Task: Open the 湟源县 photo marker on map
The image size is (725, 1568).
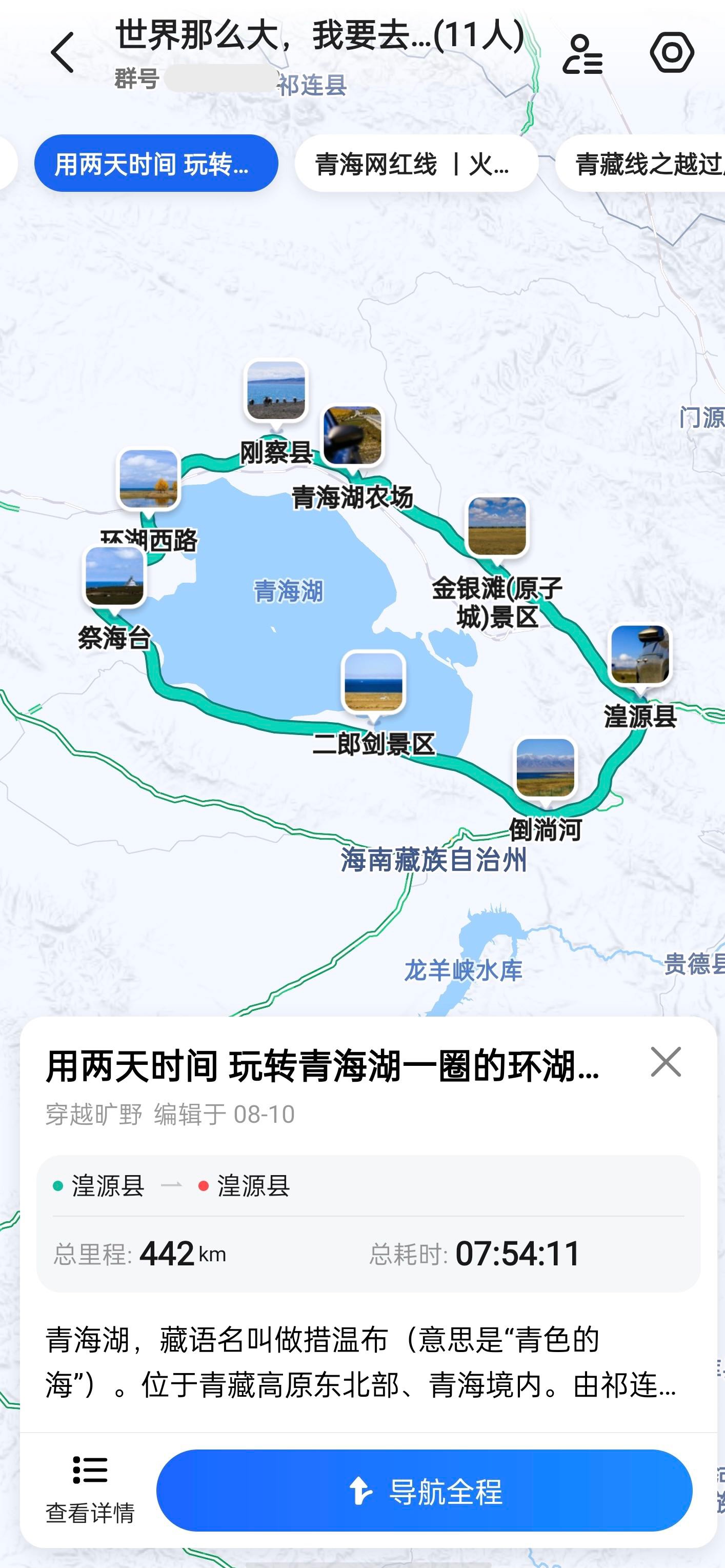Action: point(640,656)
